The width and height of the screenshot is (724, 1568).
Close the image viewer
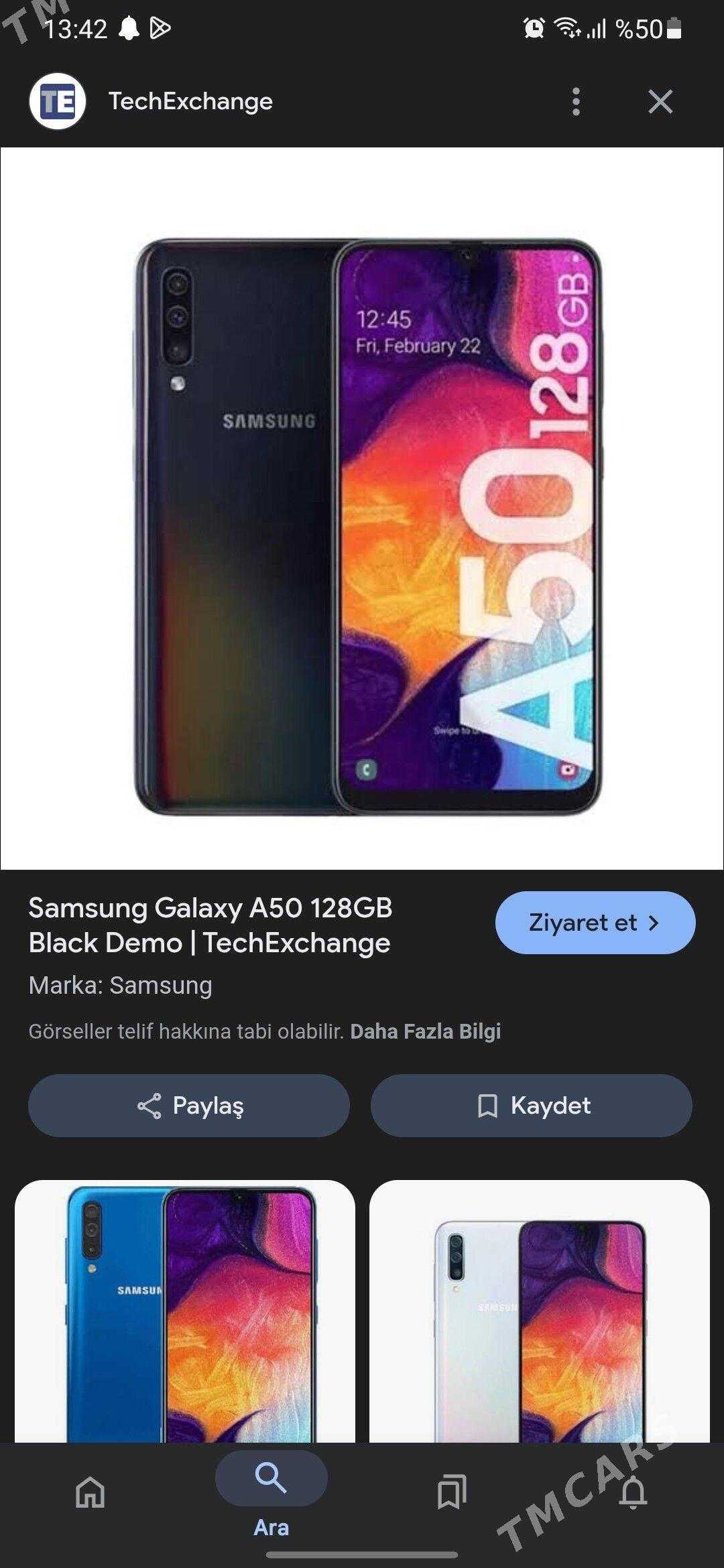click(x=660, y=102)
